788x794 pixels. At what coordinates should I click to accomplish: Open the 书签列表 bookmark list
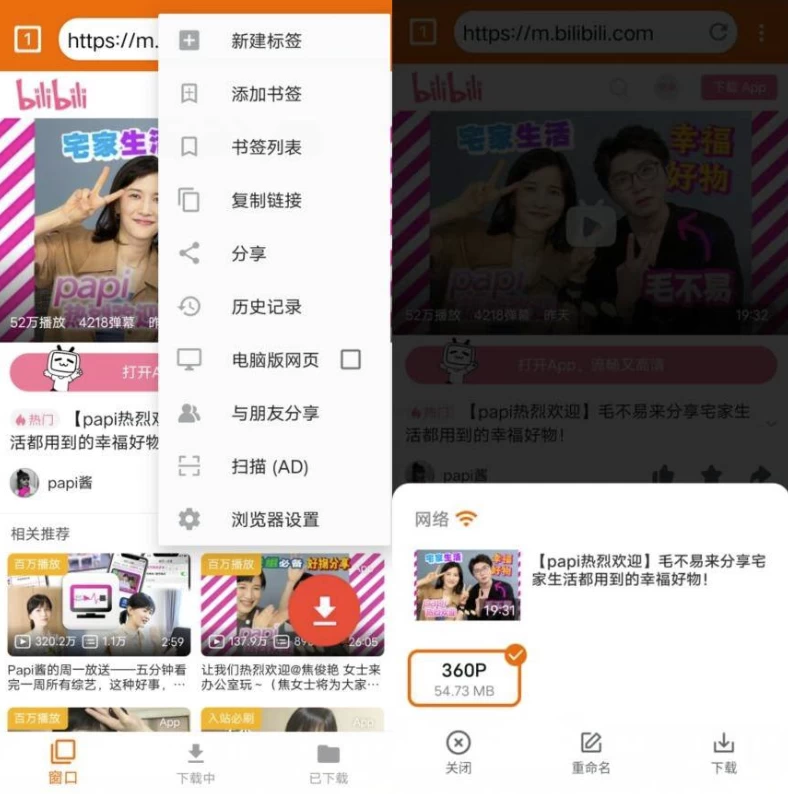click(266, 147)
